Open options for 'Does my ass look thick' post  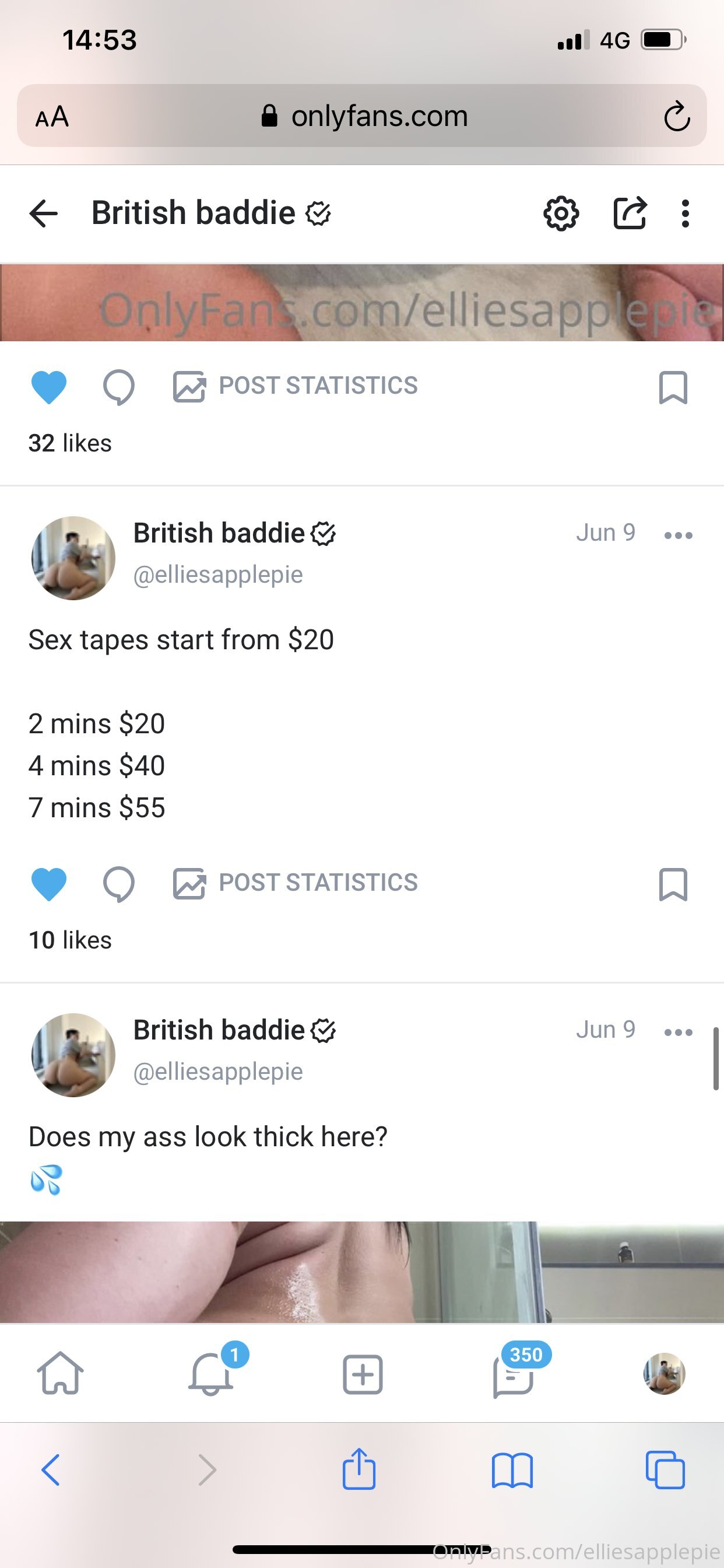pyautogui.click(x=679, y=1032)
